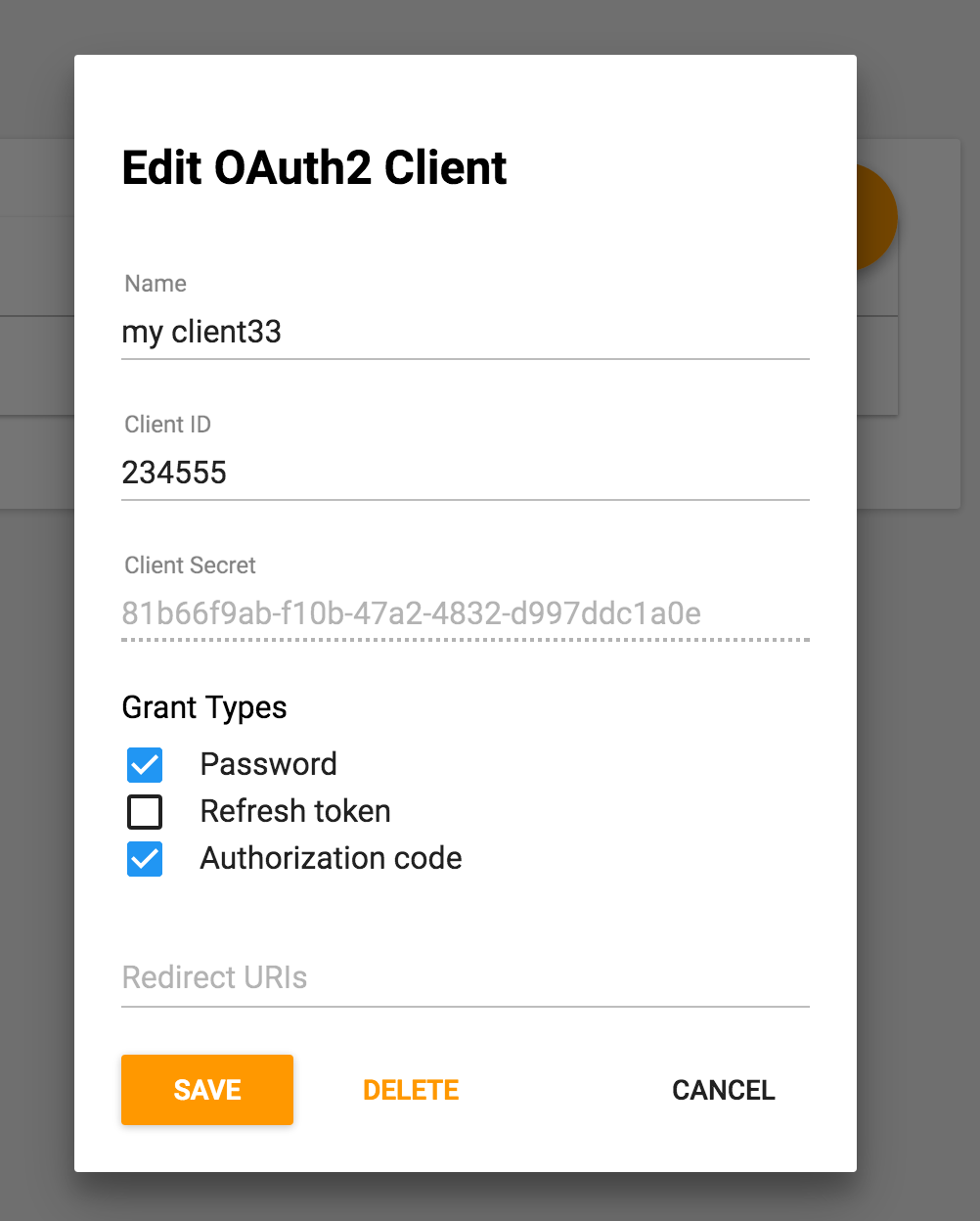Uncheck the Authorization code grant type
This screenshot has height=1221, width=980.
tap(145, 859)
